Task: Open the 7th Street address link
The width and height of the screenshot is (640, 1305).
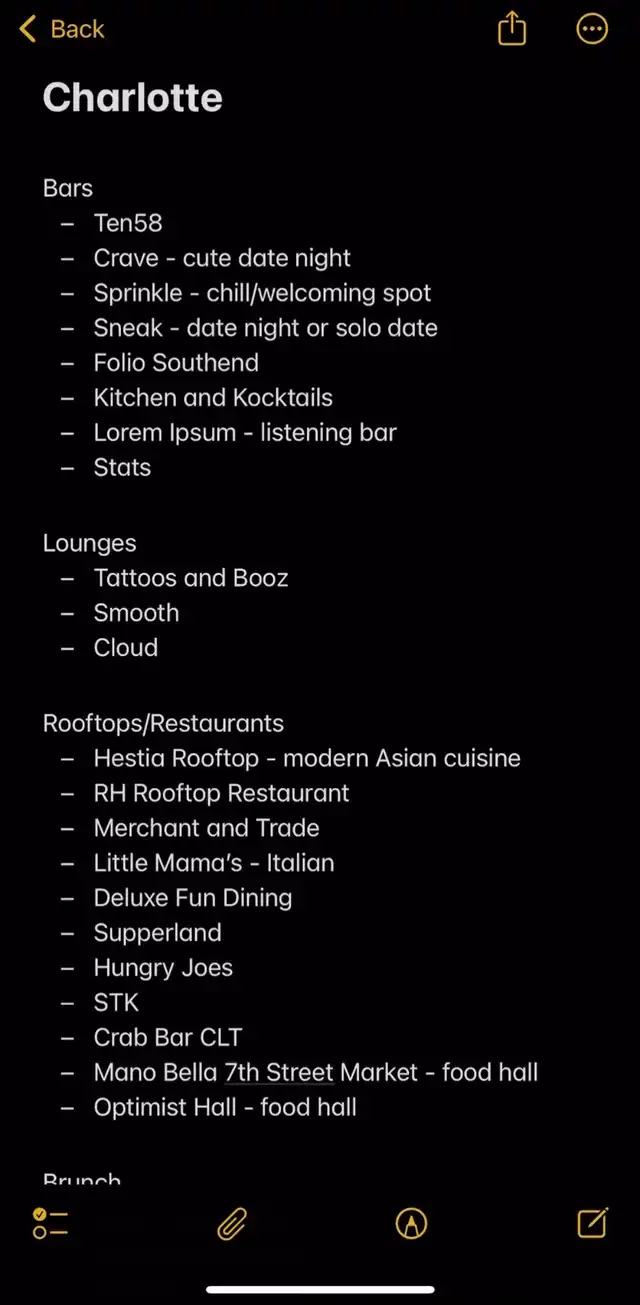Action: point(279,1072)
